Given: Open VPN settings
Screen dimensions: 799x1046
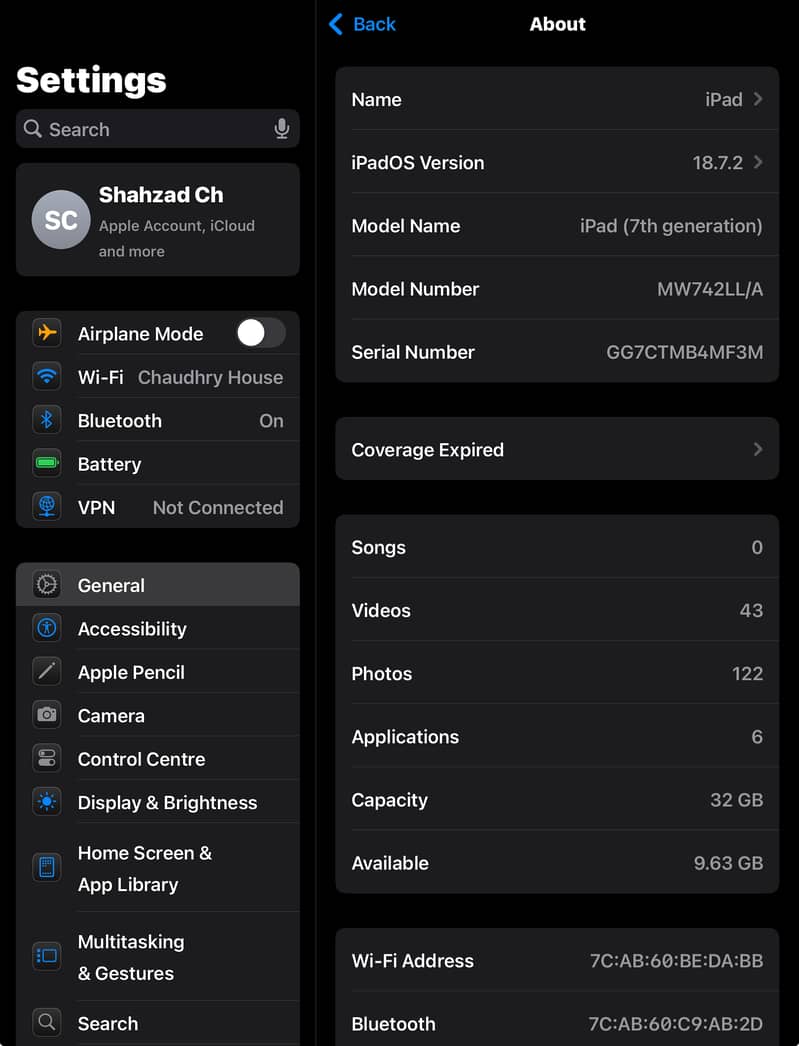Looking at the screenshot, I should pos(158,507).
